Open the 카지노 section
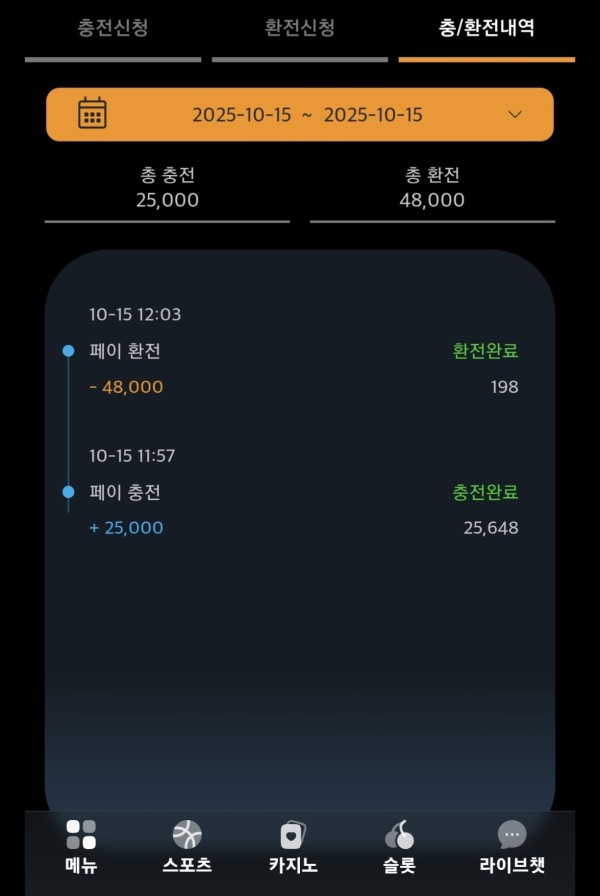This screenshot has width=600, height=896. [293, 847]
